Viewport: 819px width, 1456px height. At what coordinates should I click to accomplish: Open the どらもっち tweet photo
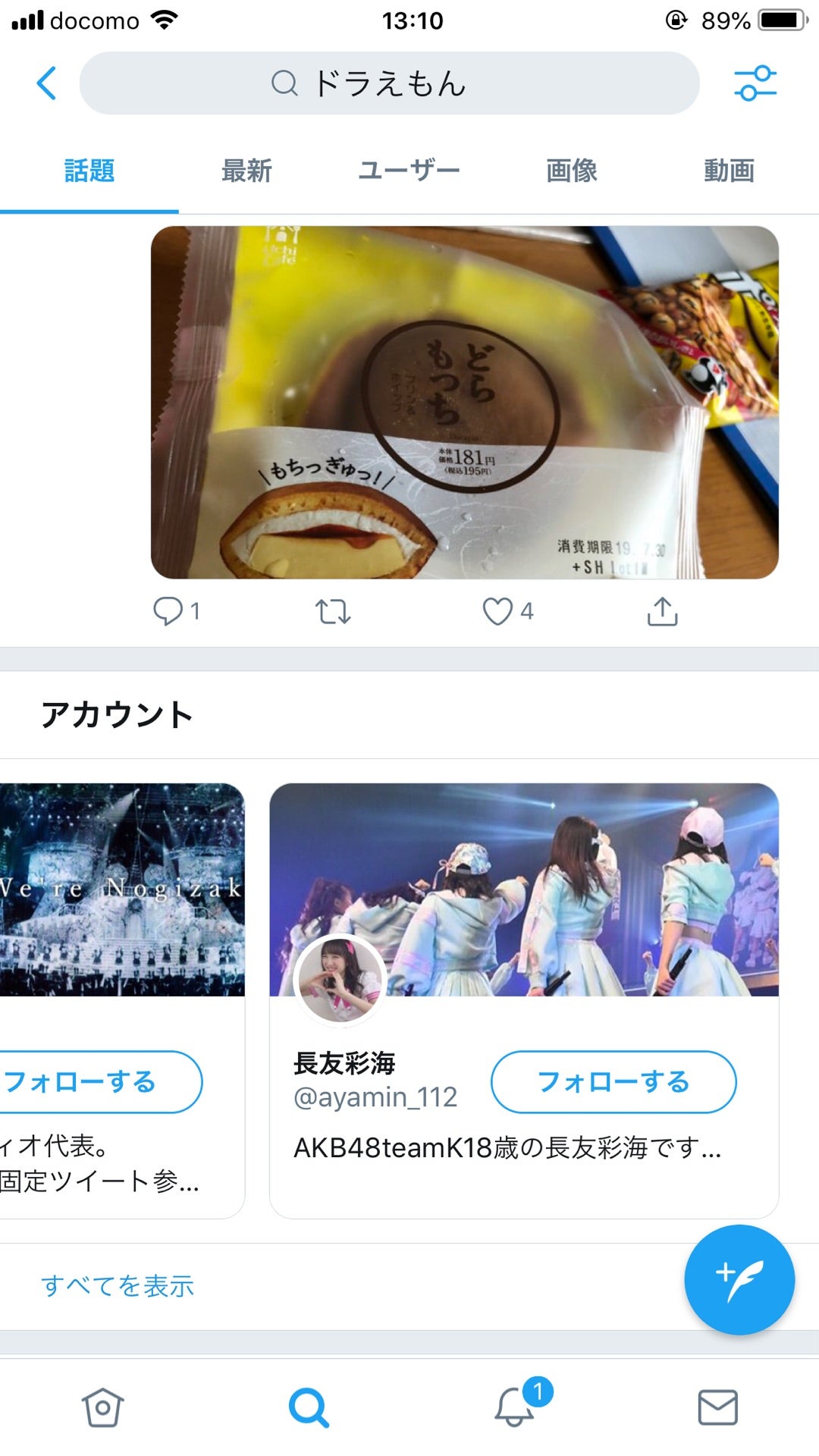464,402
